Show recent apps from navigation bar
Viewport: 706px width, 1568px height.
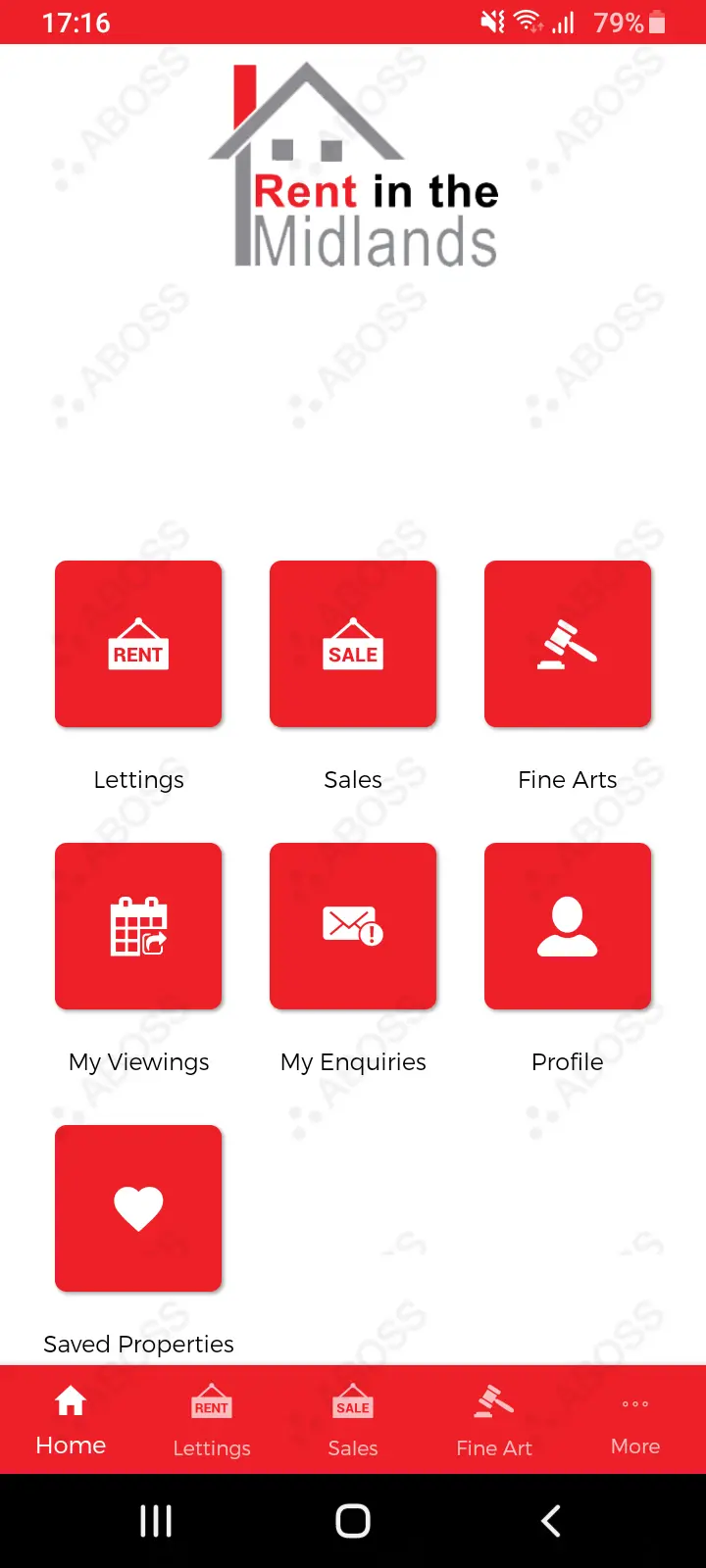[x=156, y=1521]
